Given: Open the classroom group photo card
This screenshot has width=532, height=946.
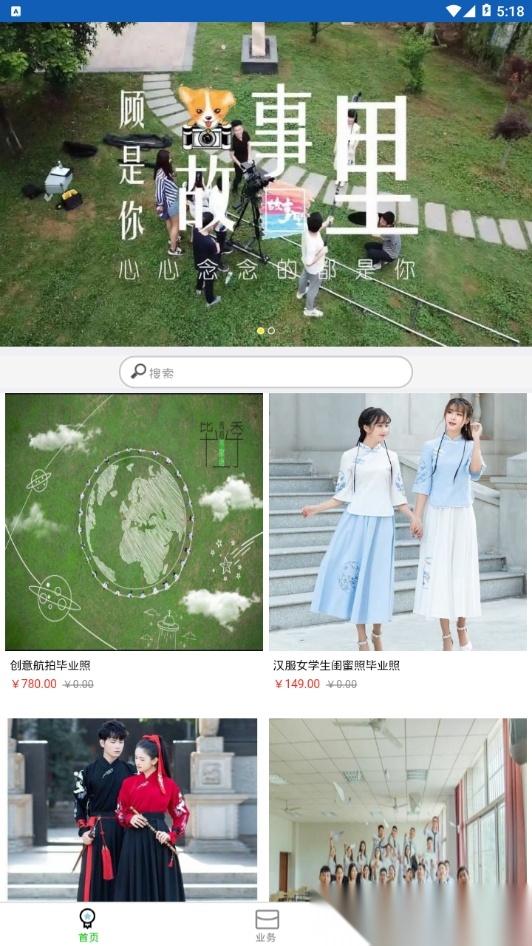Looking at the screenshot, I should click(x=398, y=809).
